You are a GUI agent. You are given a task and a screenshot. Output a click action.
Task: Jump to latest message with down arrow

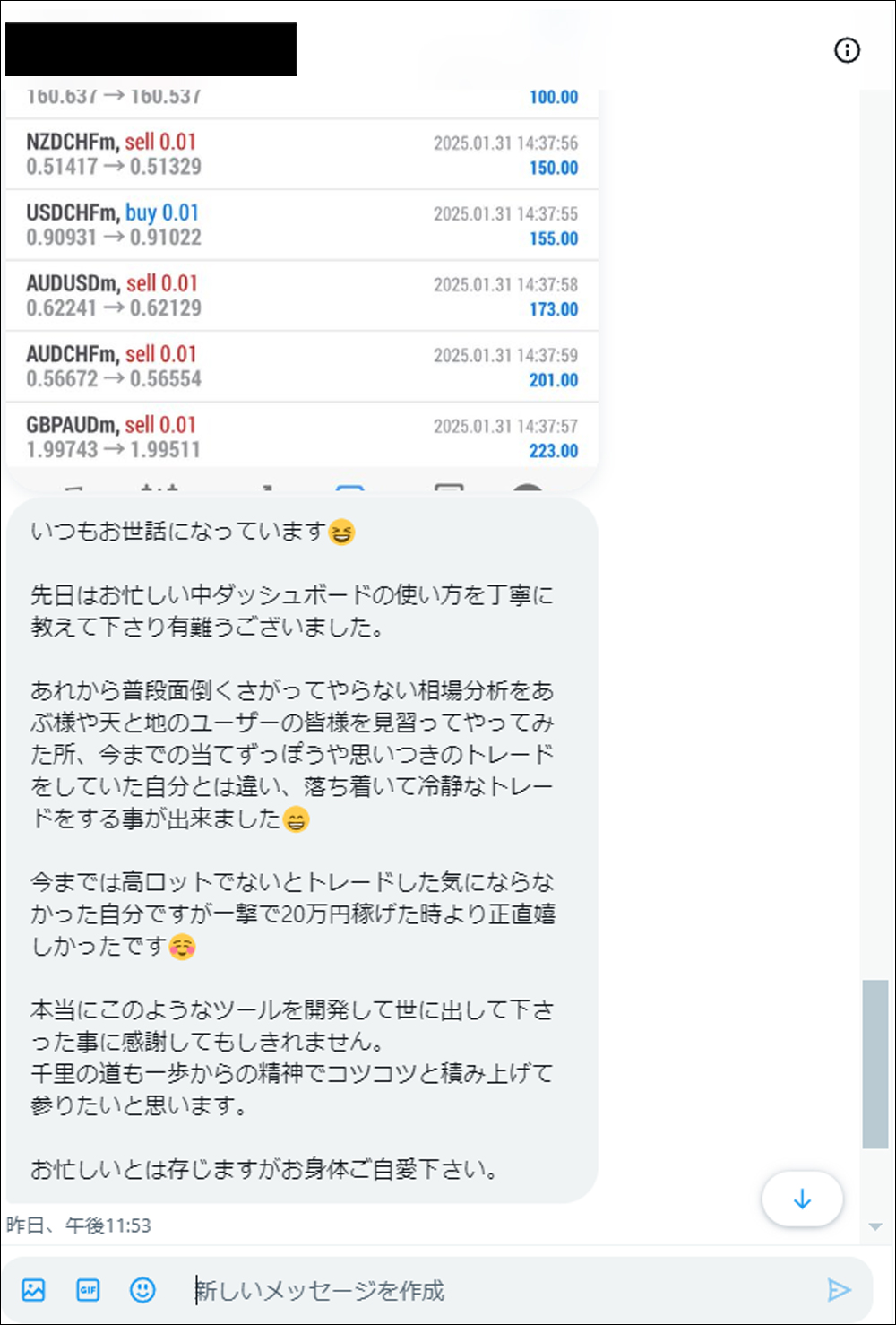click(x=802, y=1199)
